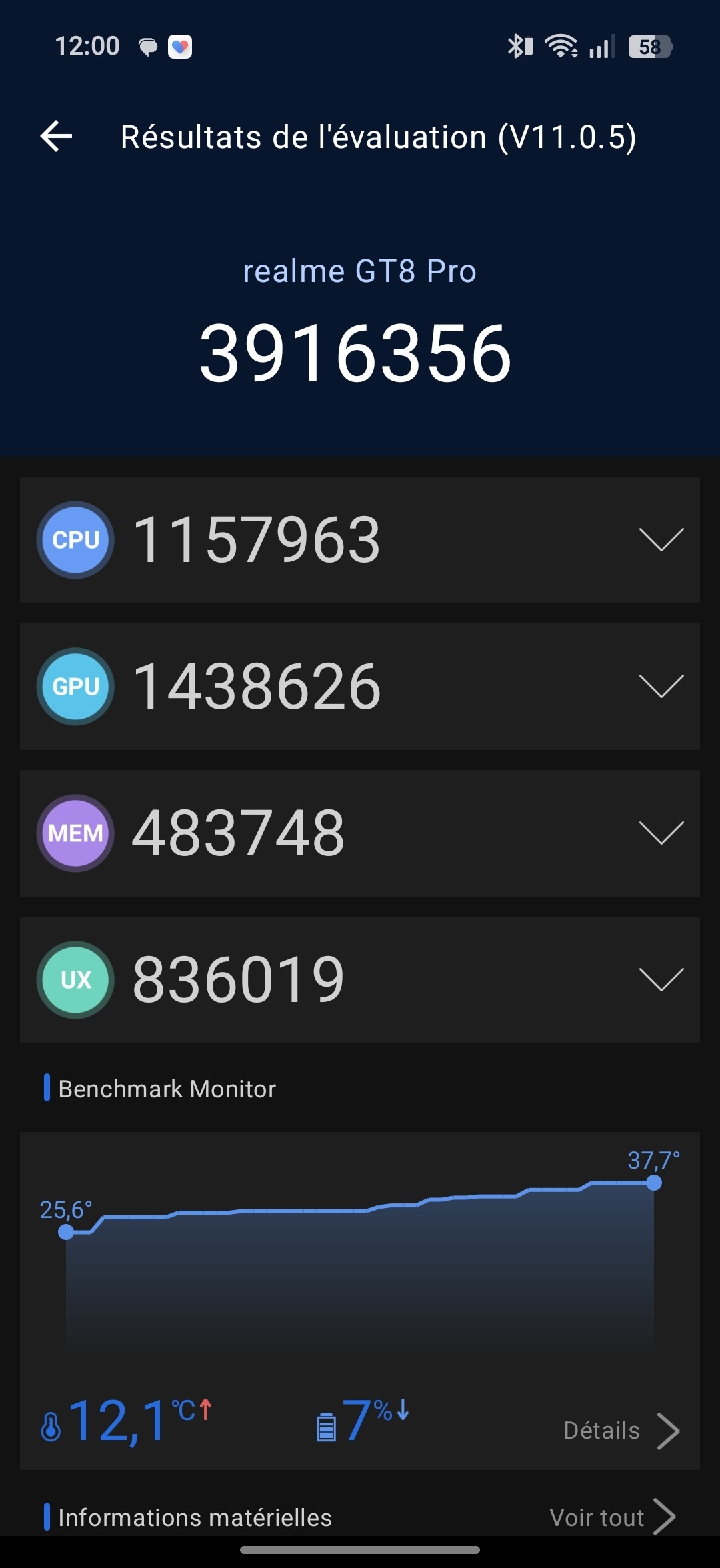
Task: Expand the UX score details
Action: coord(661,979)
